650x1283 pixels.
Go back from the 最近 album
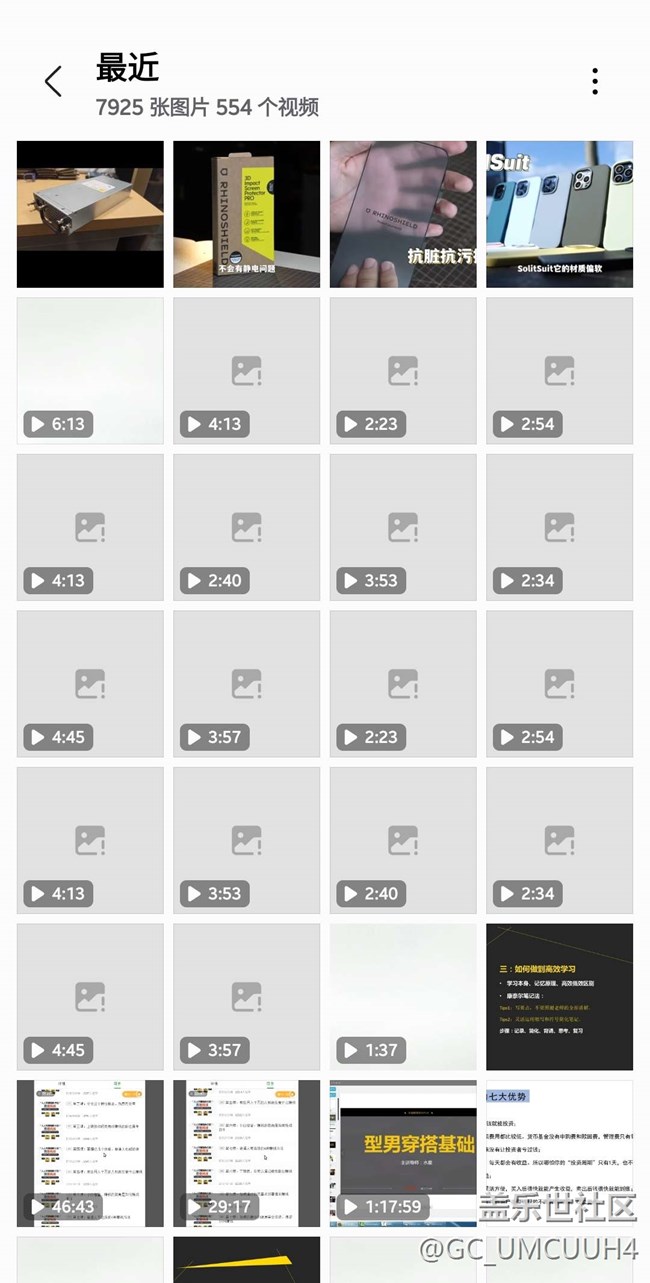pos(53,82)
